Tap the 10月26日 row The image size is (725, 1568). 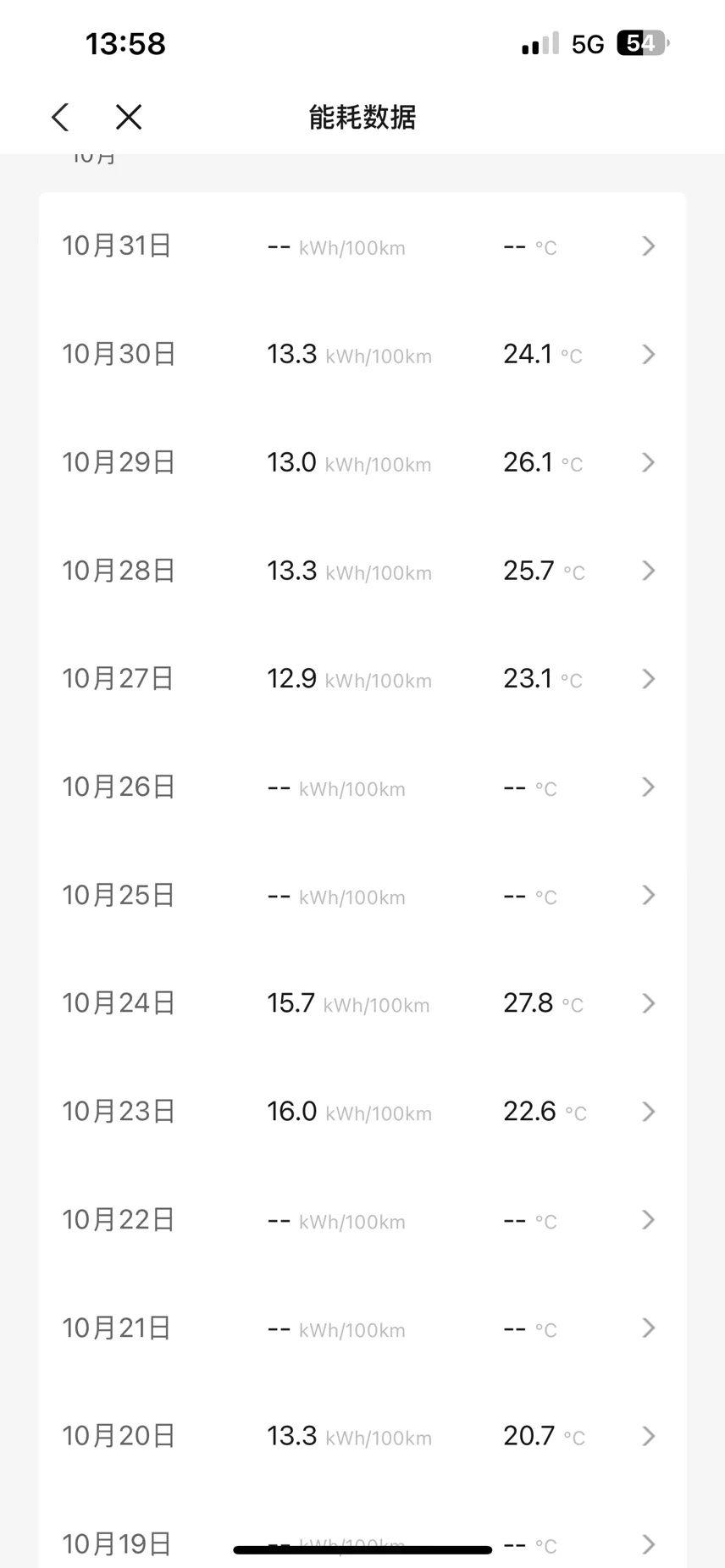coord(362,787)
